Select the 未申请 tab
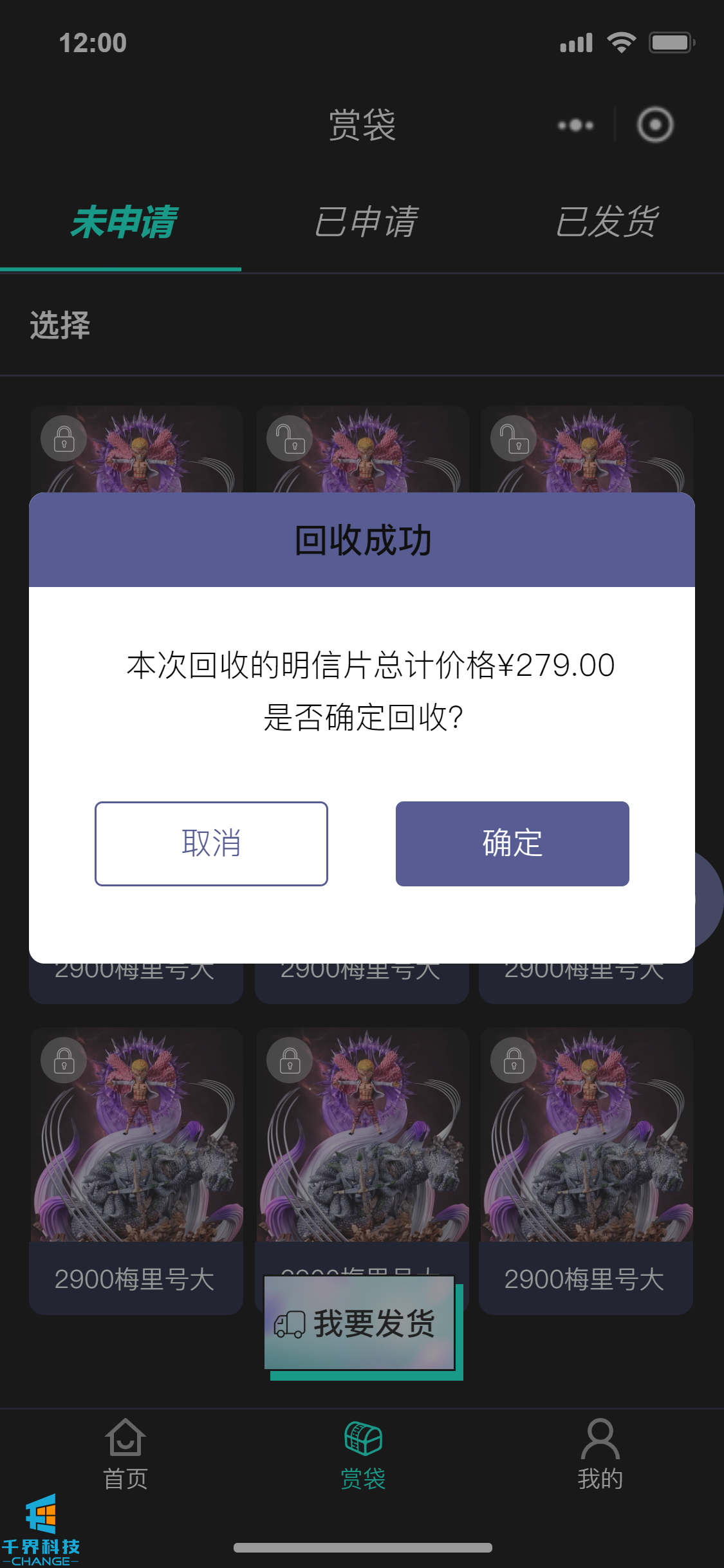This screenshot has height=1568, width=724. click(122, 222)
